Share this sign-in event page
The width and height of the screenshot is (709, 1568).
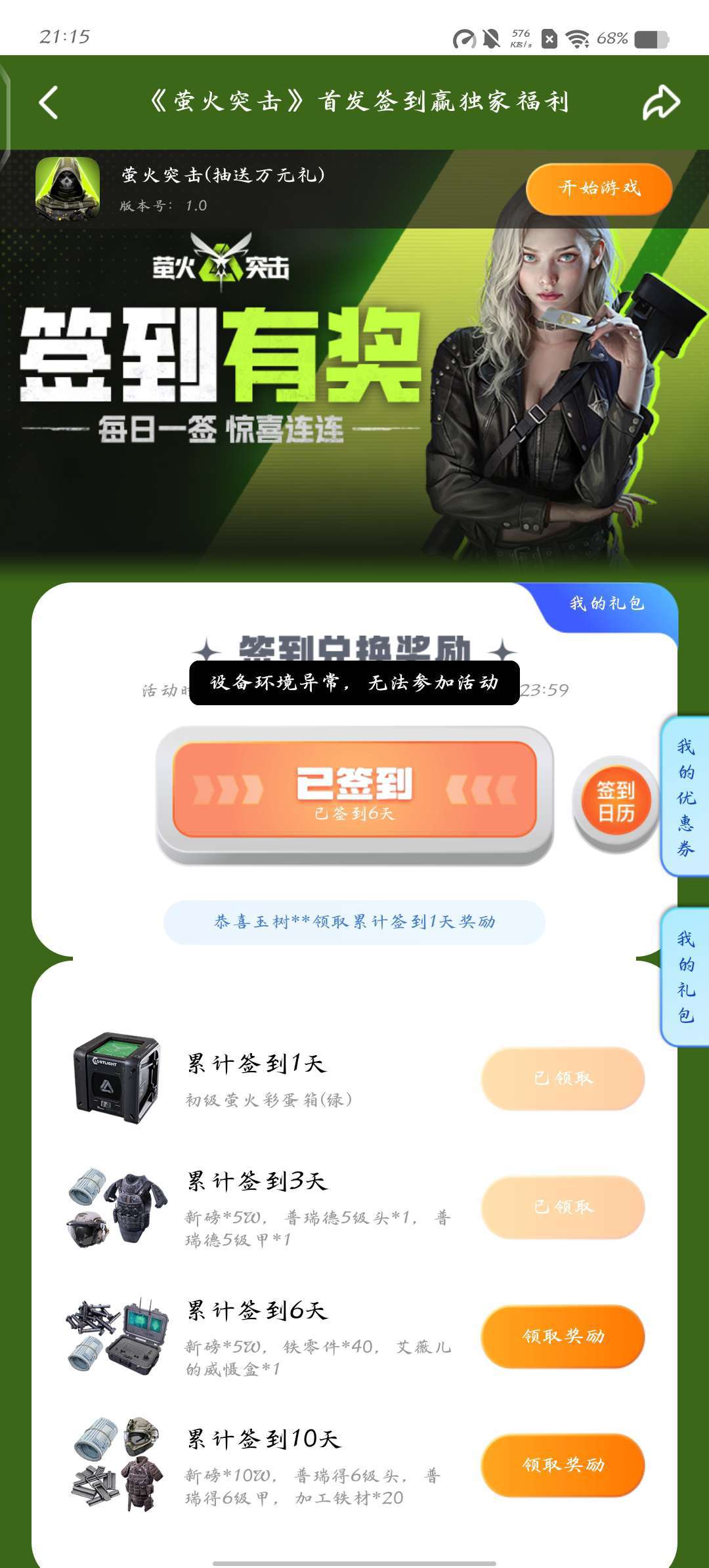660,102
